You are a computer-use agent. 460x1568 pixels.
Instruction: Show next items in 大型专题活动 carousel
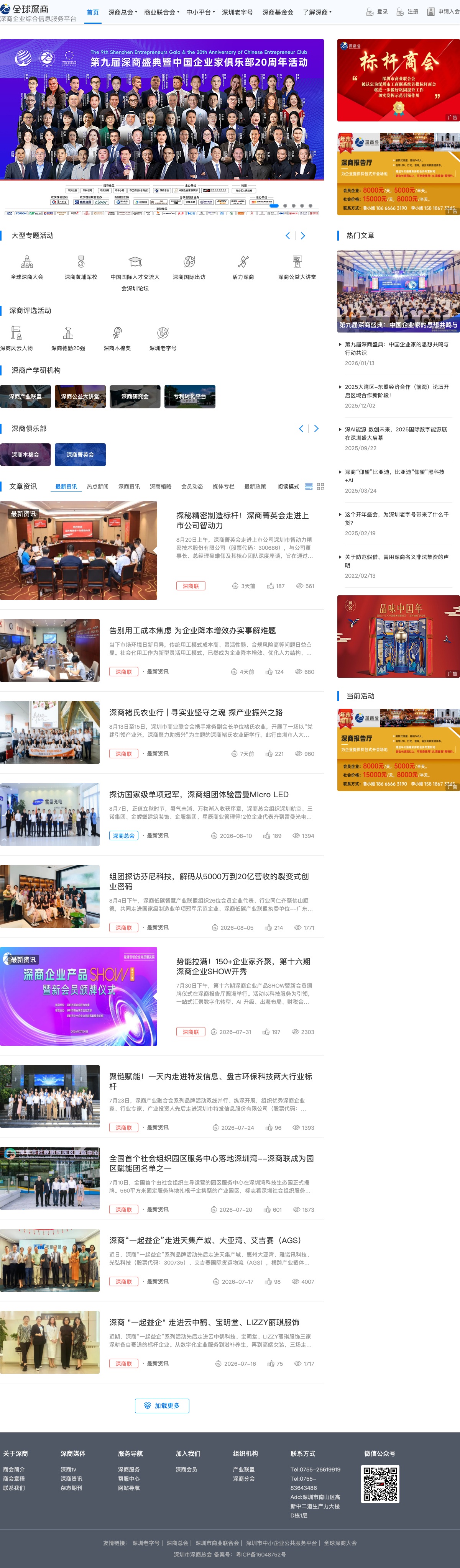pos(303,236)
